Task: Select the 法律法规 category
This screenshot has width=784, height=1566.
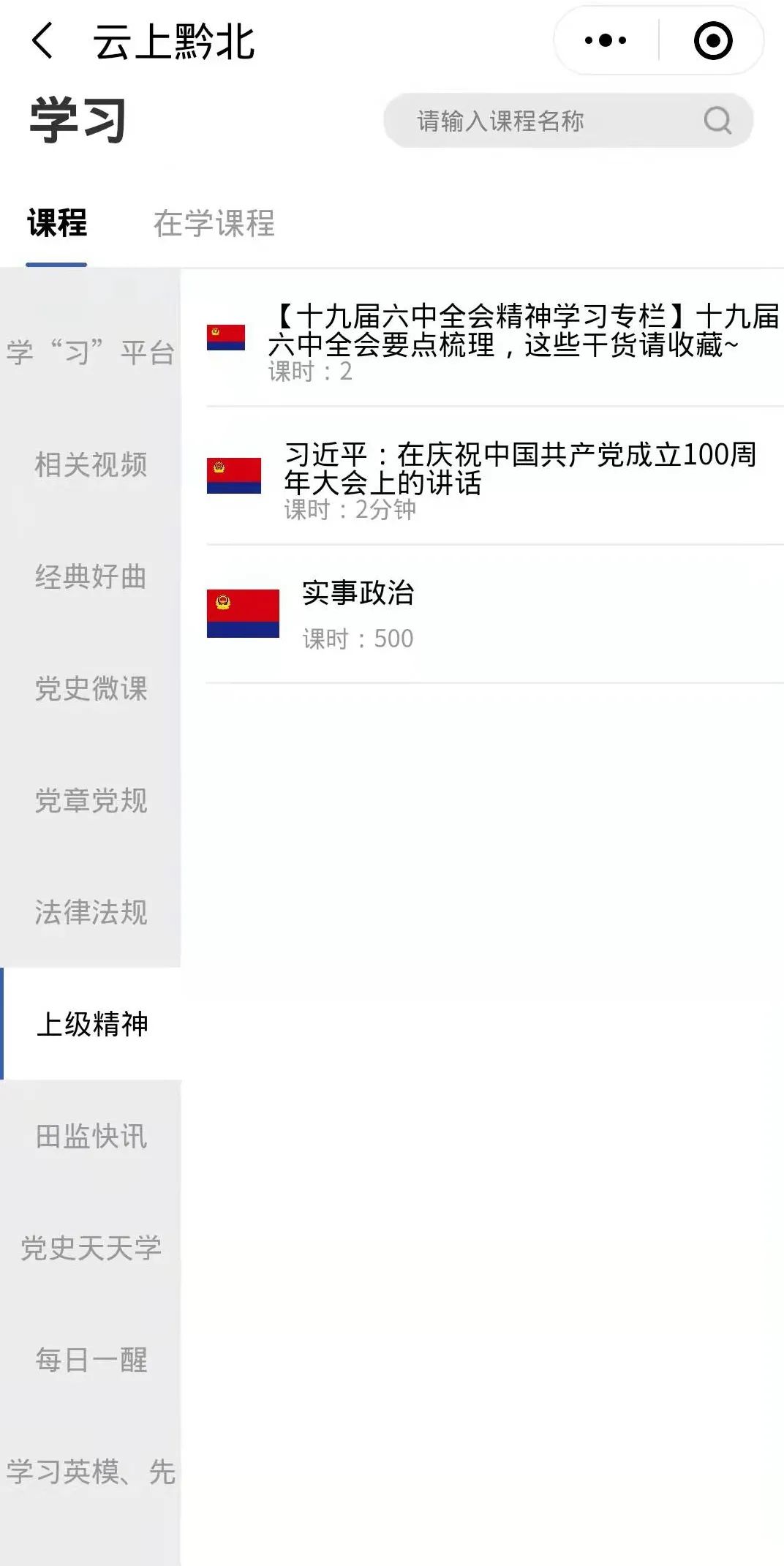Action: pyautogui.click(x=90, y=912)
